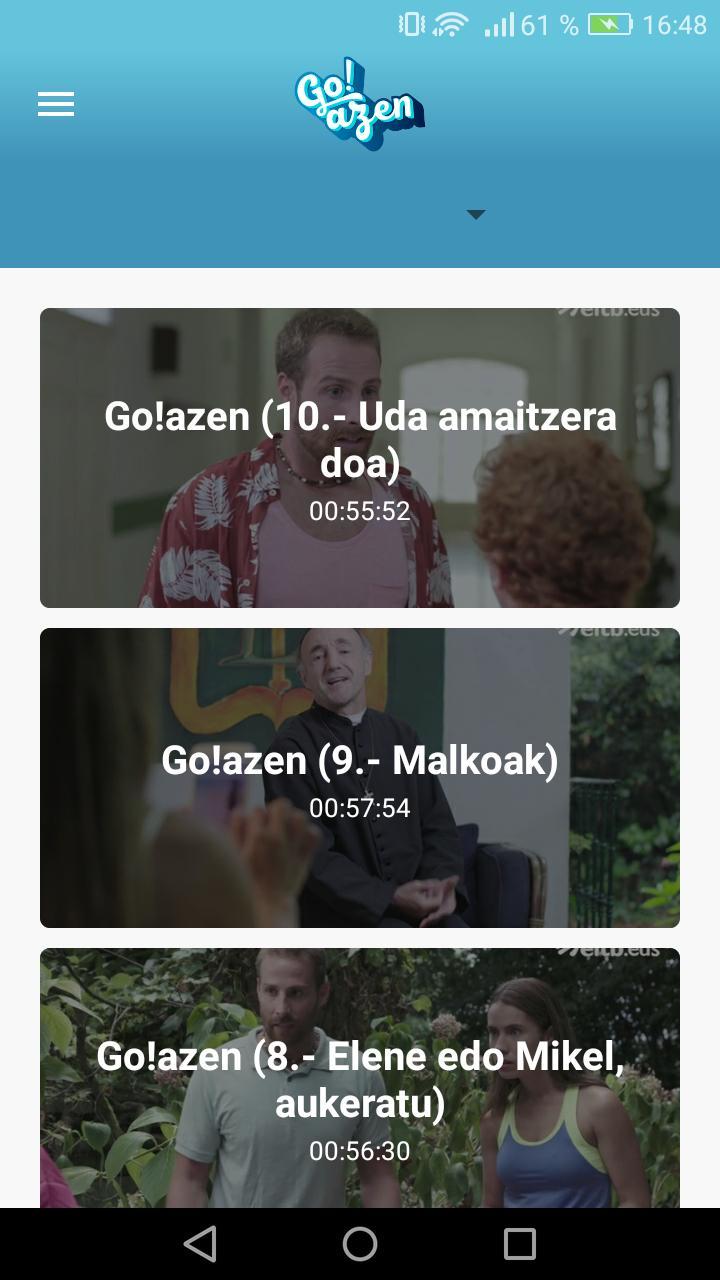Tap the duration 00:55:52 under episode 10
Image resolution: width=720 pixels, height=1280 pixels.
(360, 511)
